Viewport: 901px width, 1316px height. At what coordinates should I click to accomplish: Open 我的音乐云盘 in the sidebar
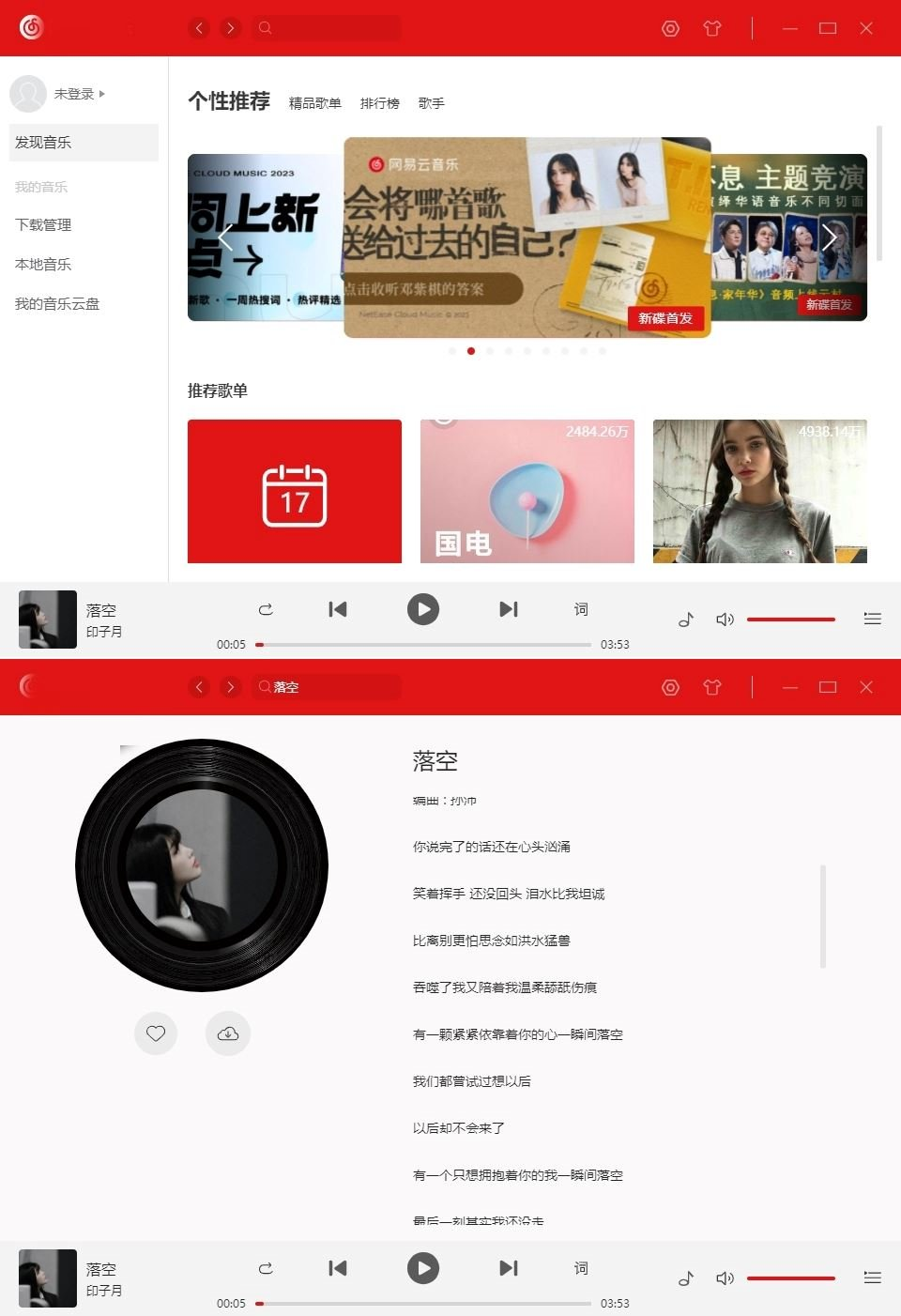[57, 304]
